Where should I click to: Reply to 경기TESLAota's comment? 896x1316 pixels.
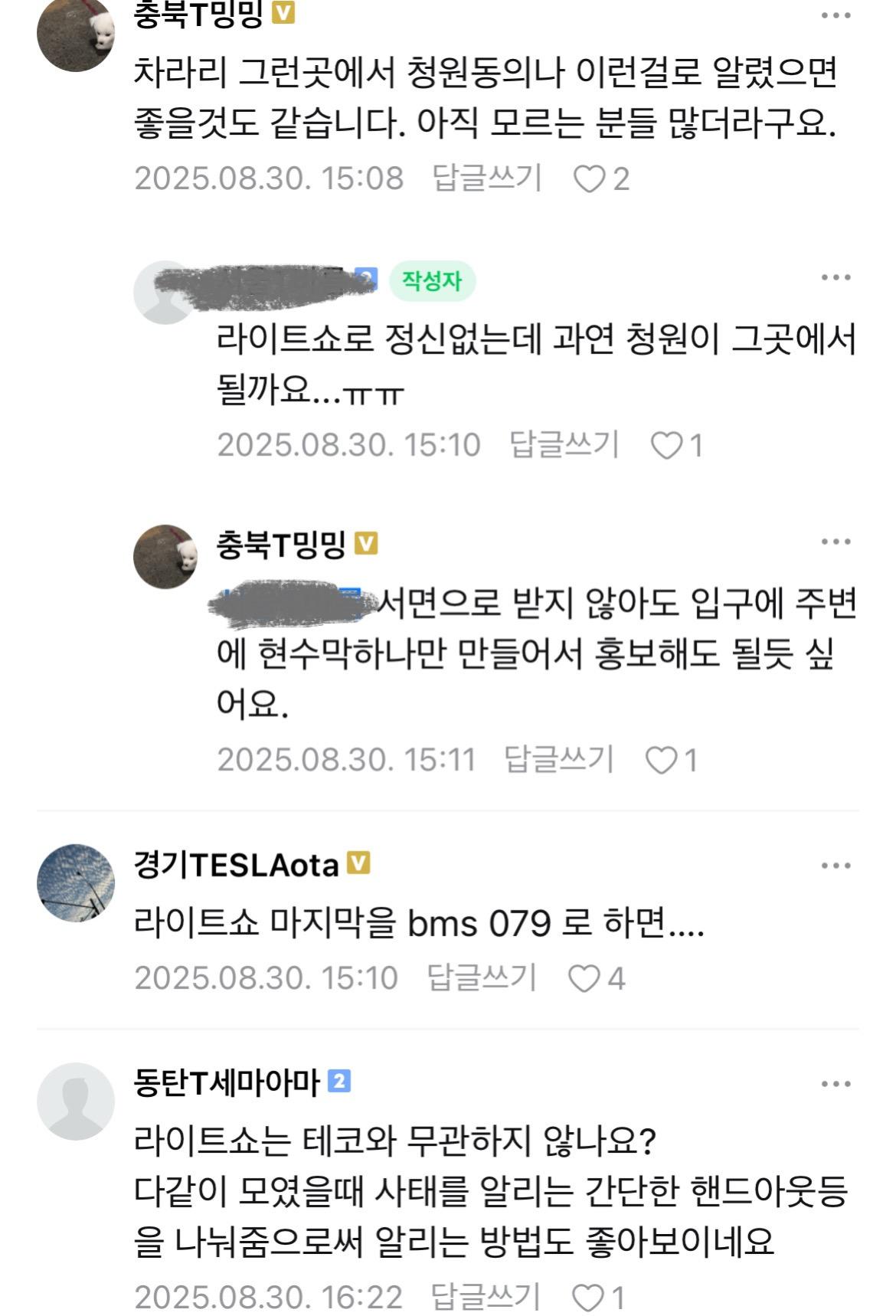coord(481,977)
